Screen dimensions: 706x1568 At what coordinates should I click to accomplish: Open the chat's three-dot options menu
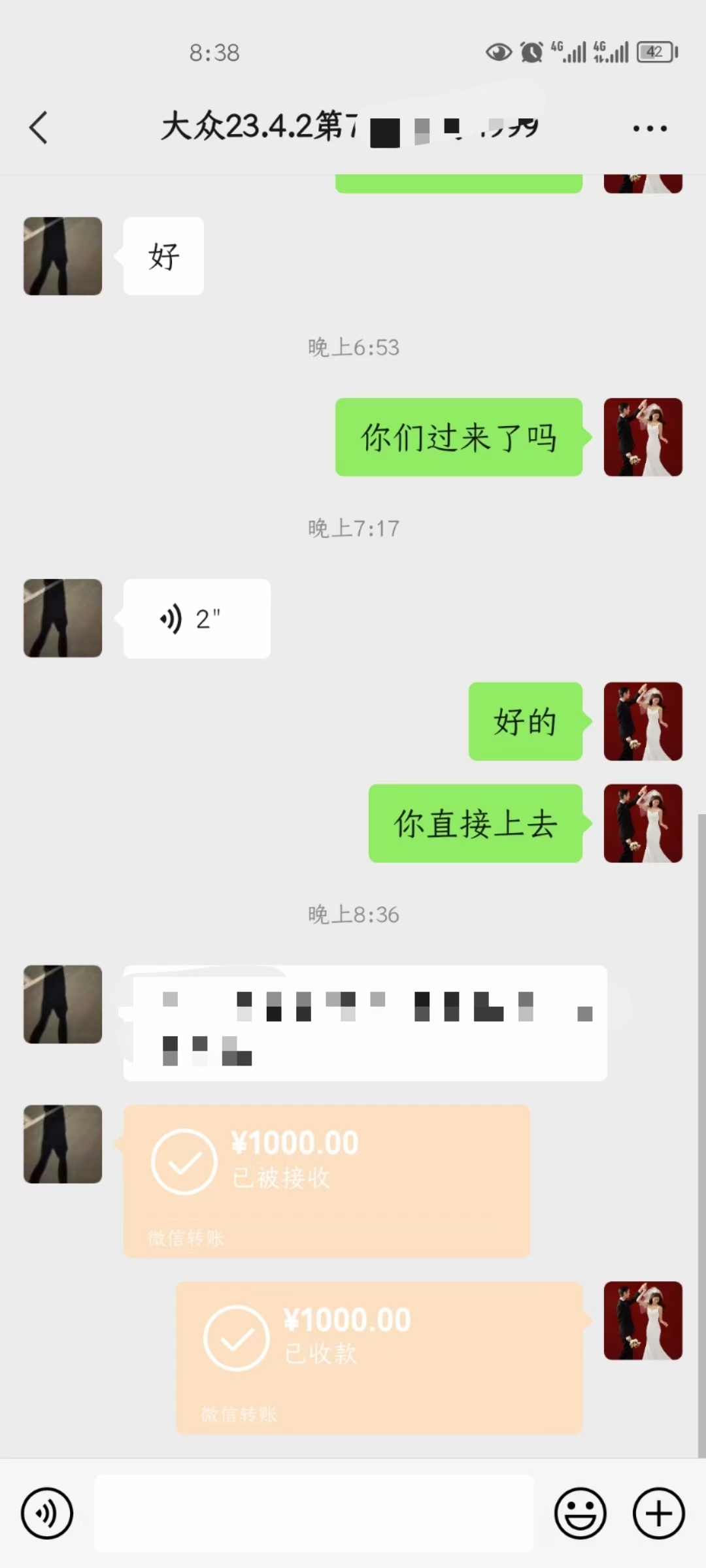[x=650, y=128]
